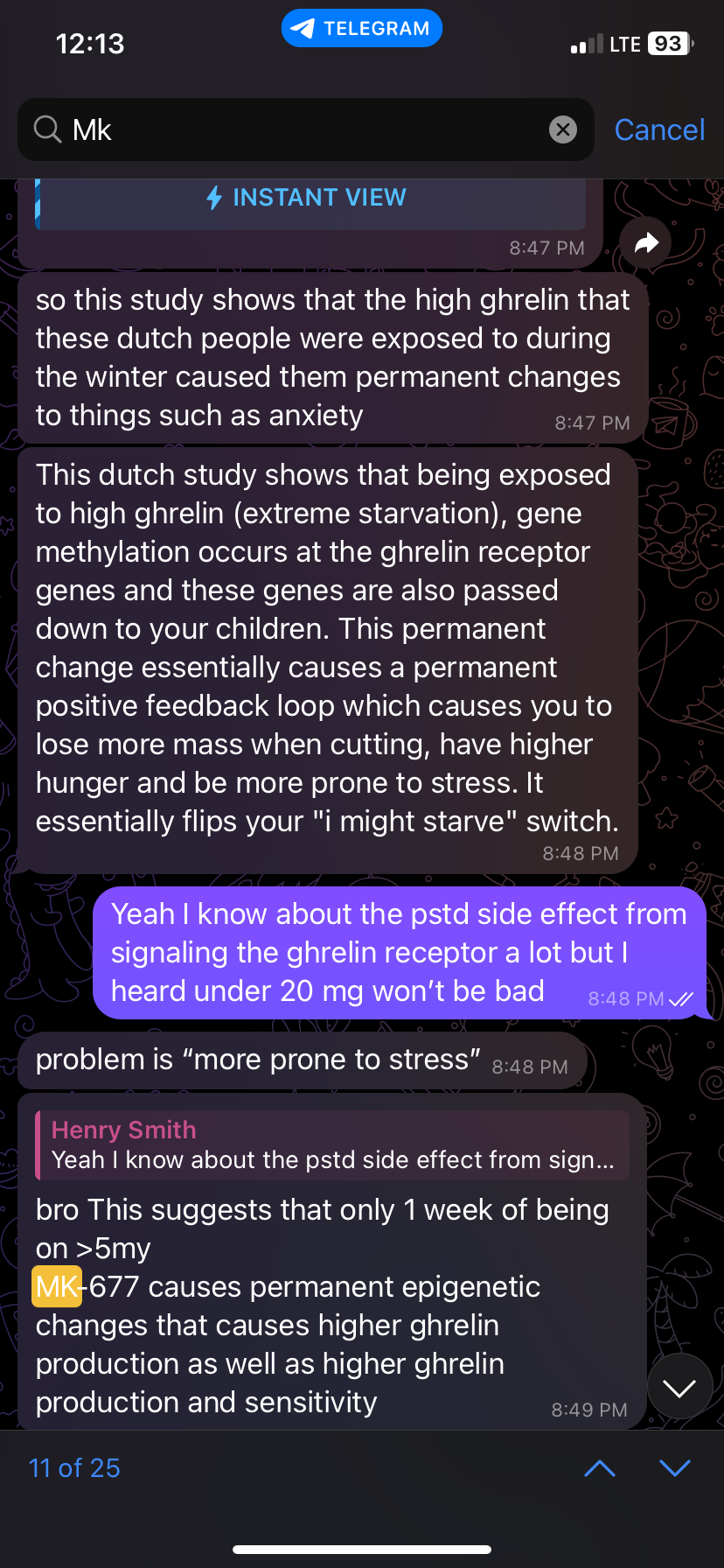Jump to the bottom of chat

[x=679, y=1387]
